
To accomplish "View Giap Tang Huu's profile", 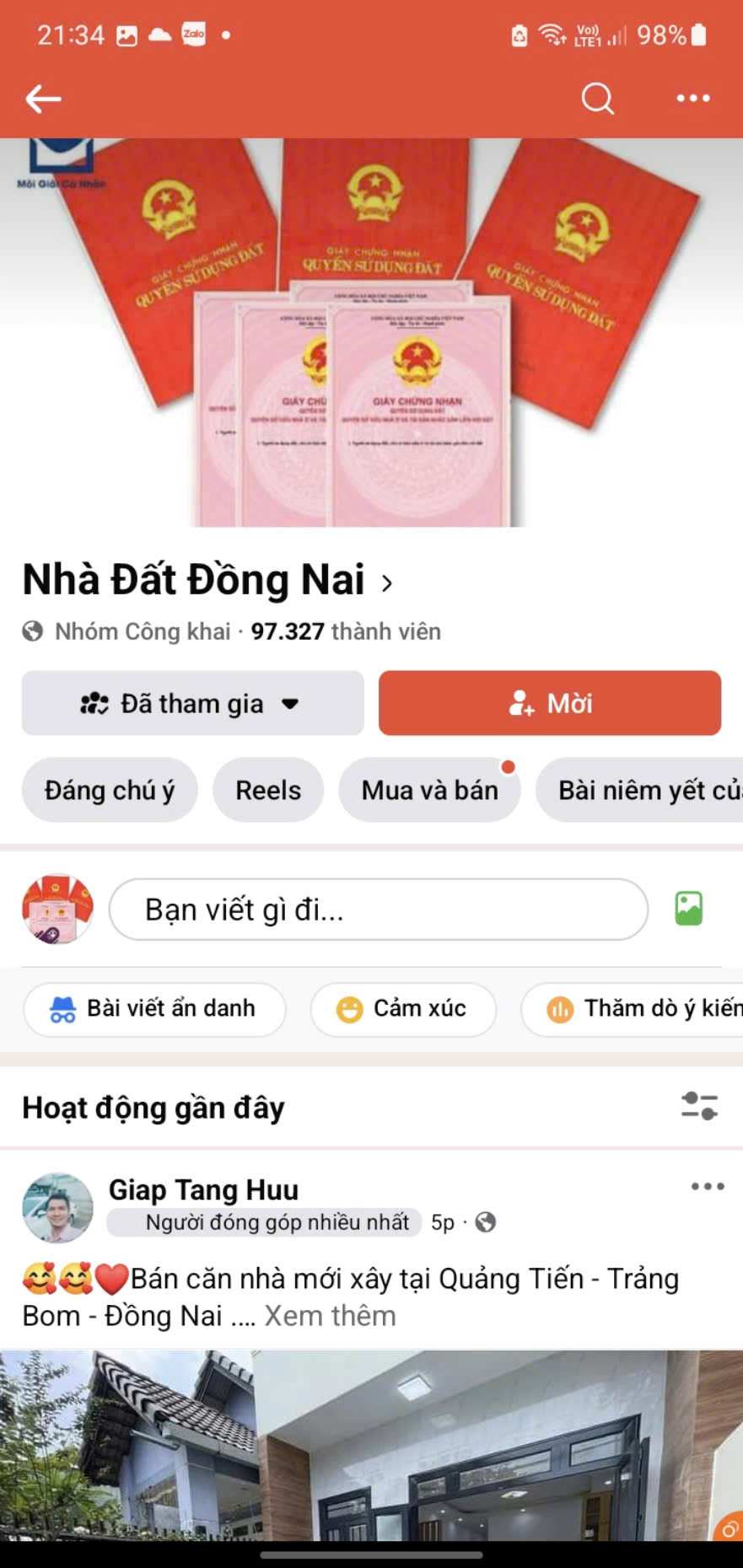I will [x=203, y=1189].
